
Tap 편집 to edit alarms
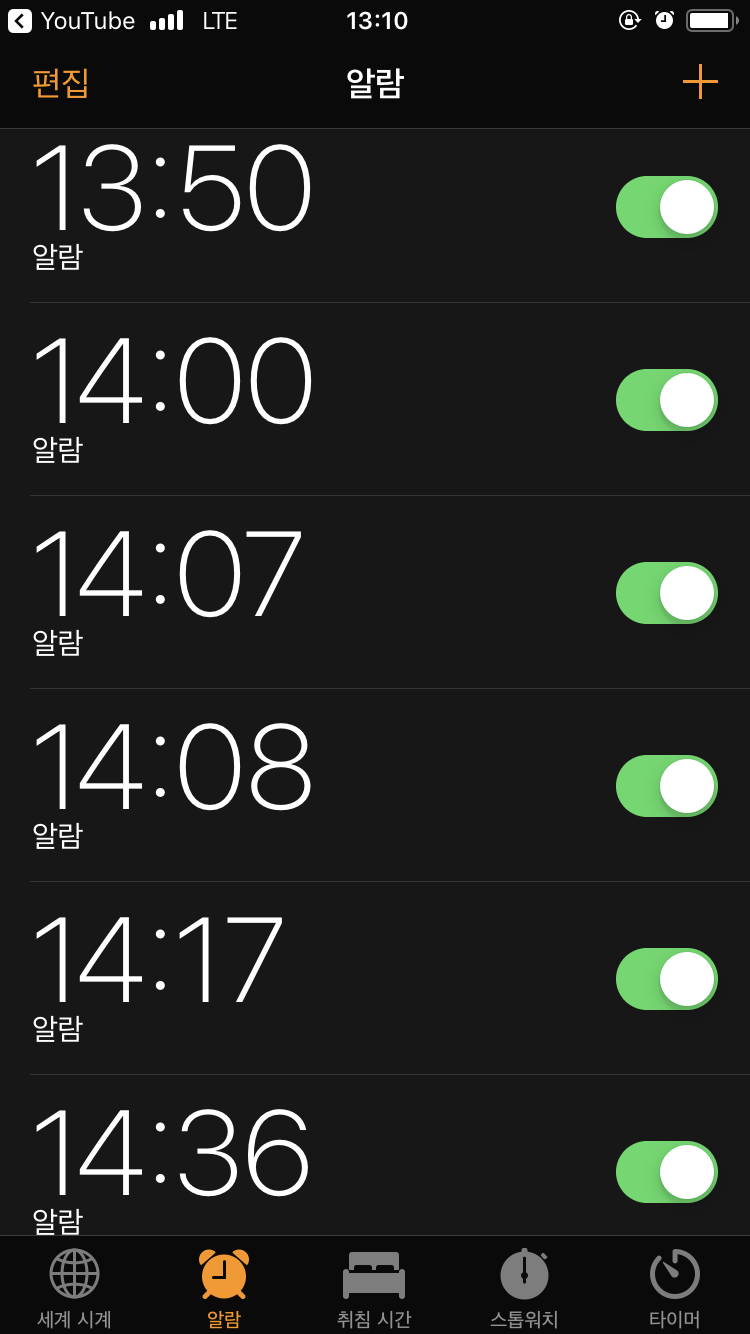point(61,82)
